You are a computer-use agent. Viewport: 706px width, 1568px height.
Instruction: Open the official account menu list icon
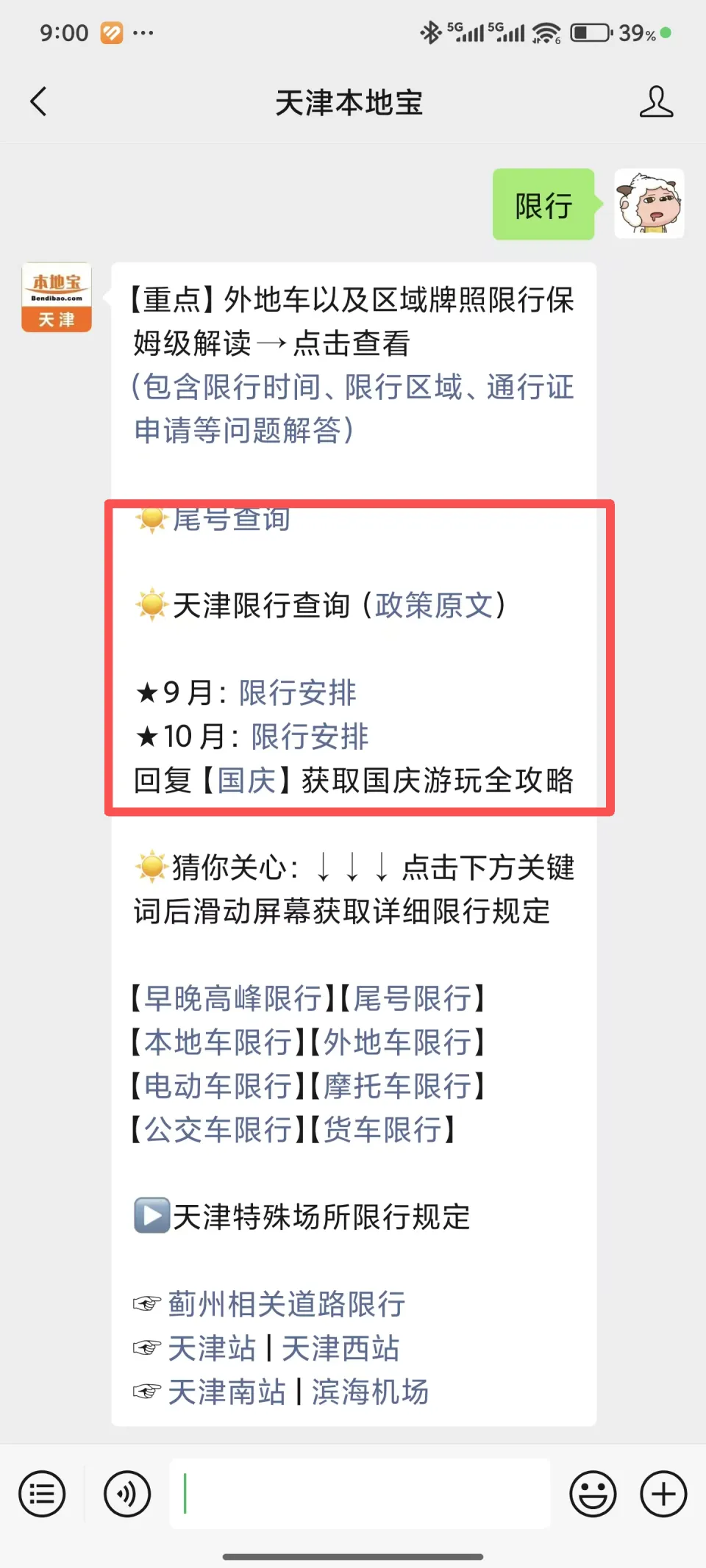[42, 1493]
